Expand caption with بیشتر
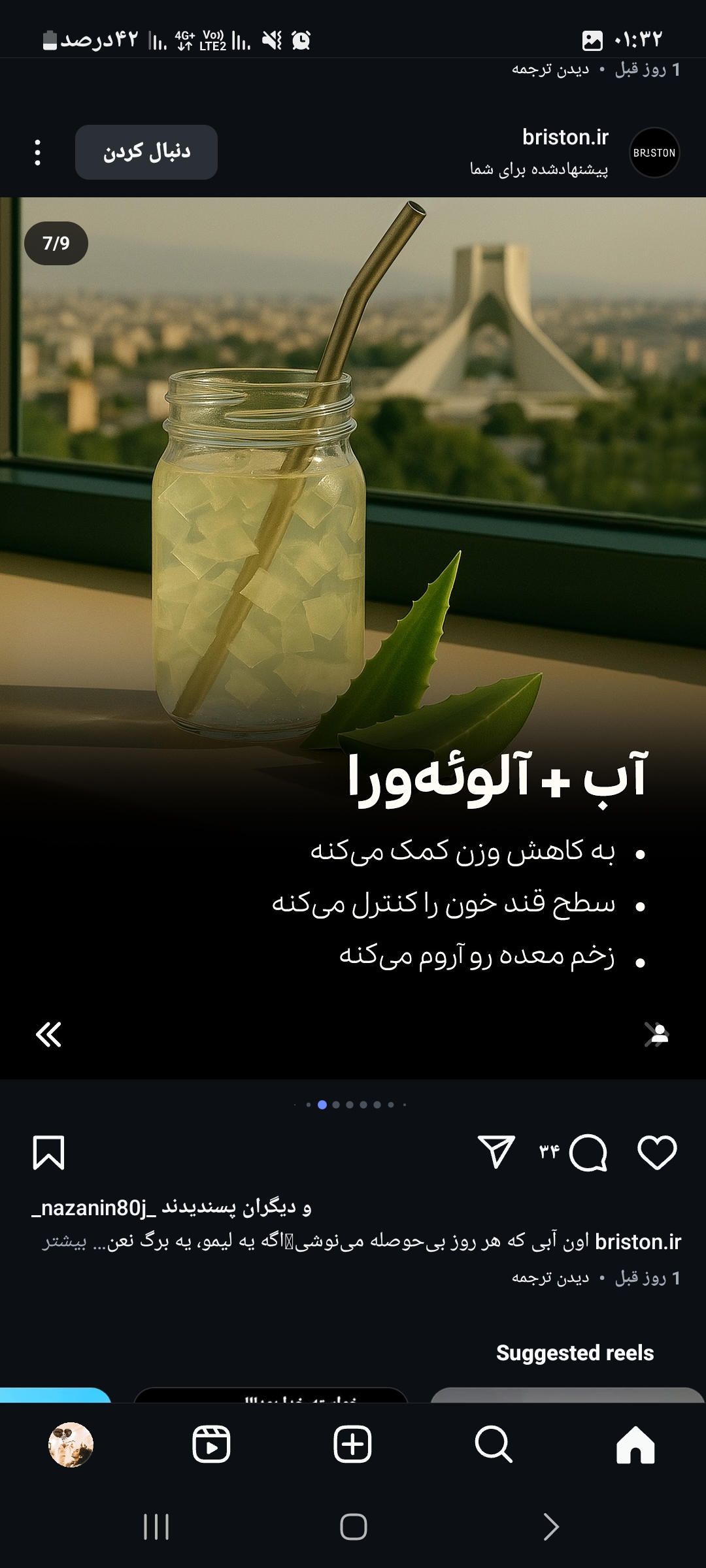This screenshot has width=706, height=1568. [x=64, y=1242]
